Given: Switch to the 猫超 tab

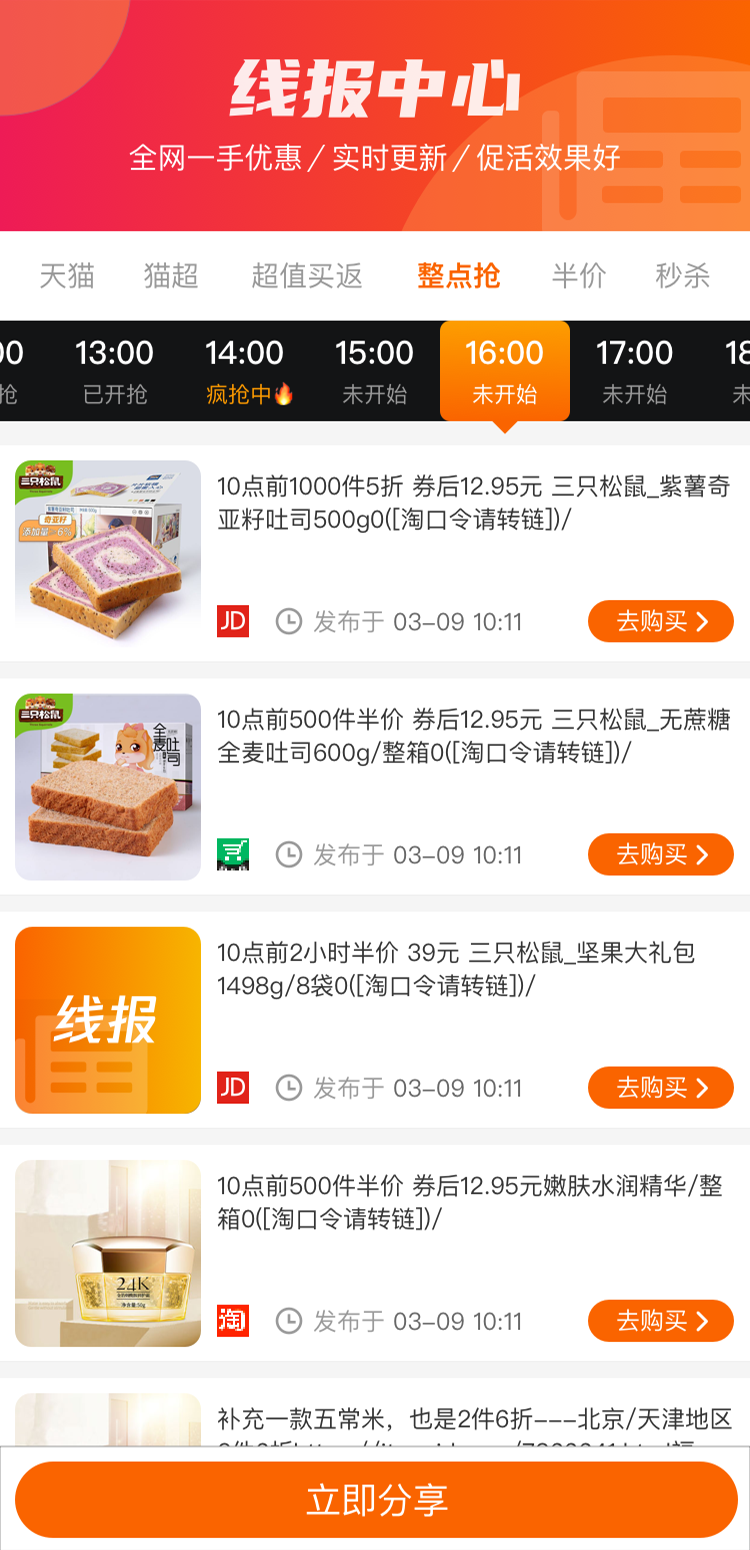Looking at the screenshot, I should pyautogui.click(x=171, y=276).
